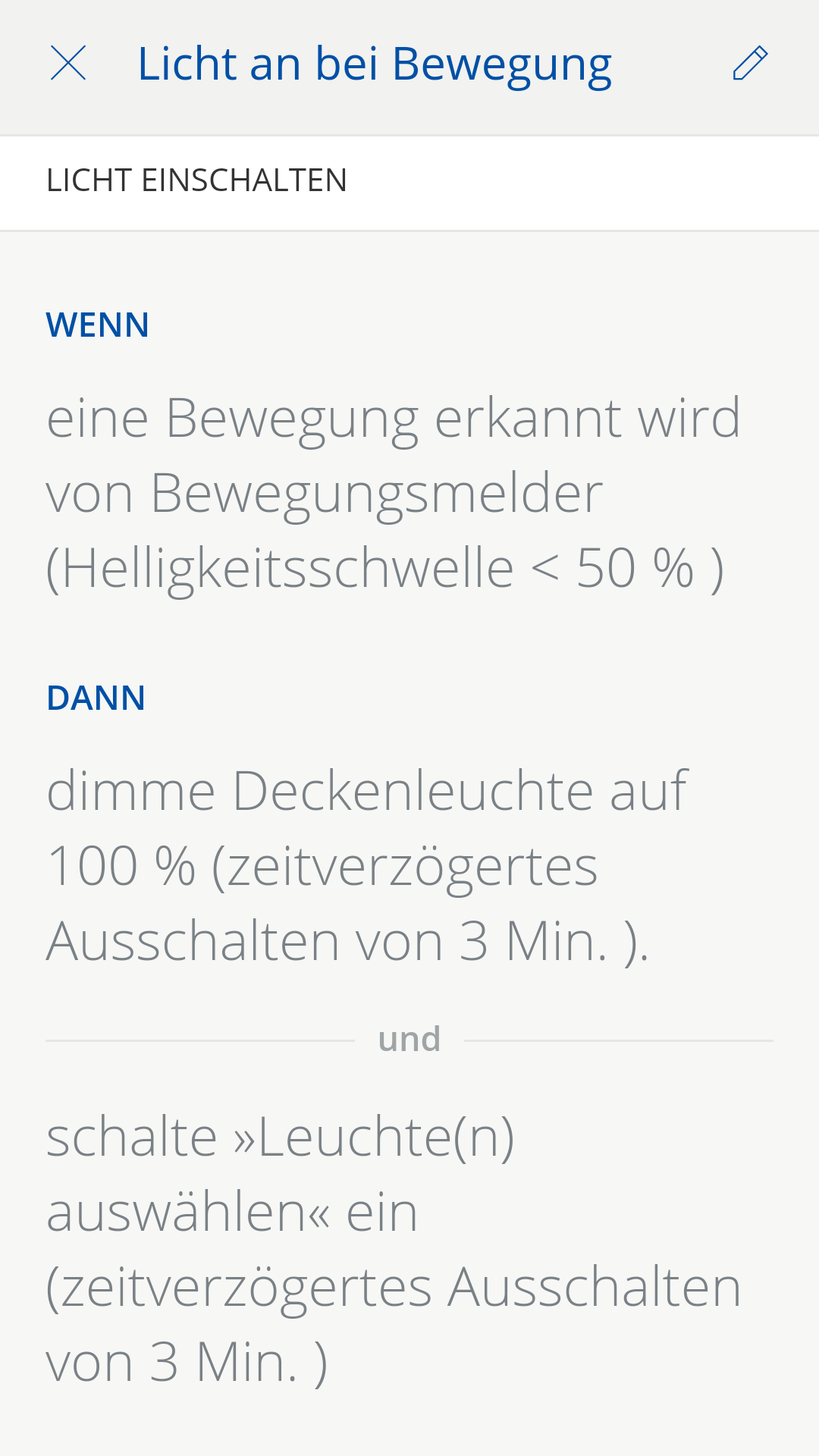Close the Licht an bei Bewegung rule

(68, 63)
